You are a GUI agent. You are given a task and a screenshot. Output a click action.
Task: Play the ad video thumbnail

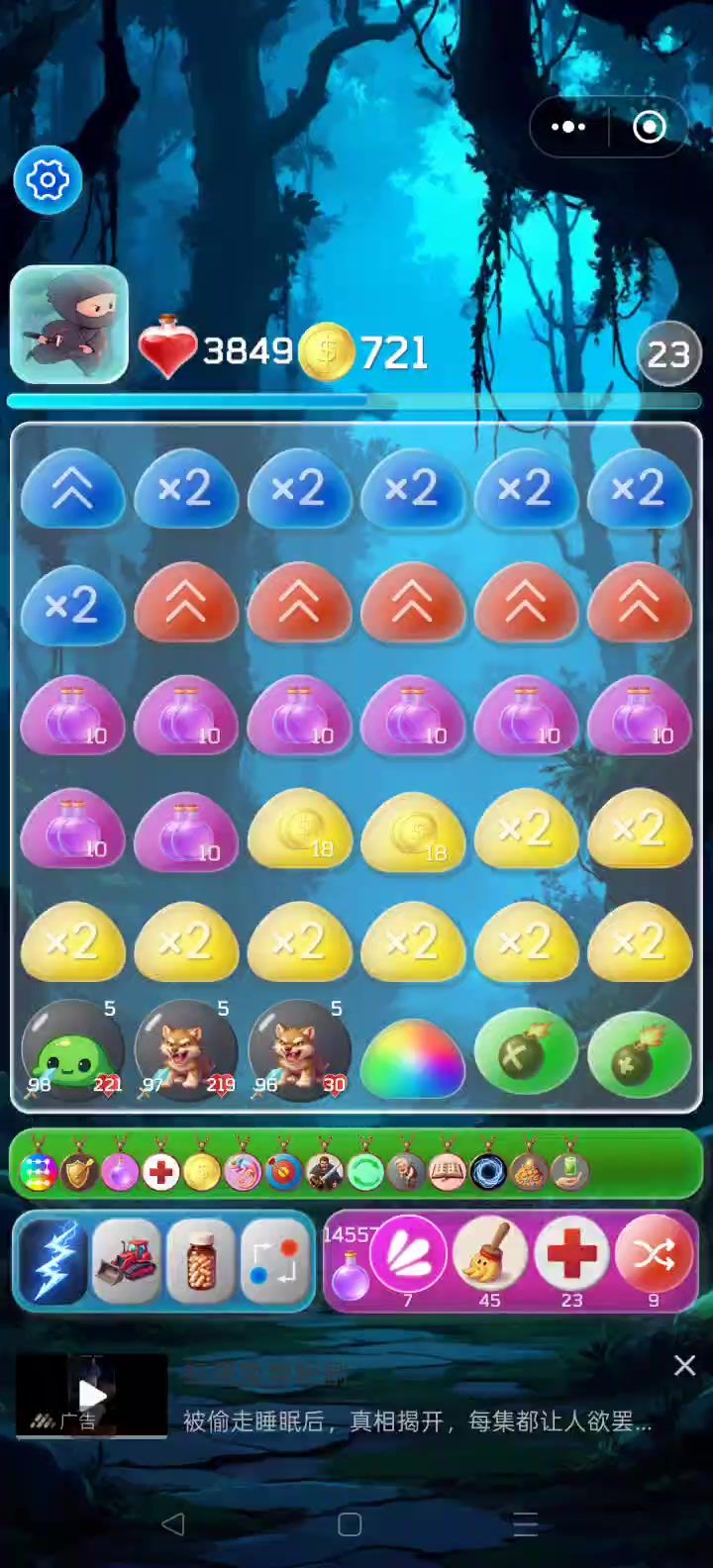pyautogui.click(x=91, y=1395)
